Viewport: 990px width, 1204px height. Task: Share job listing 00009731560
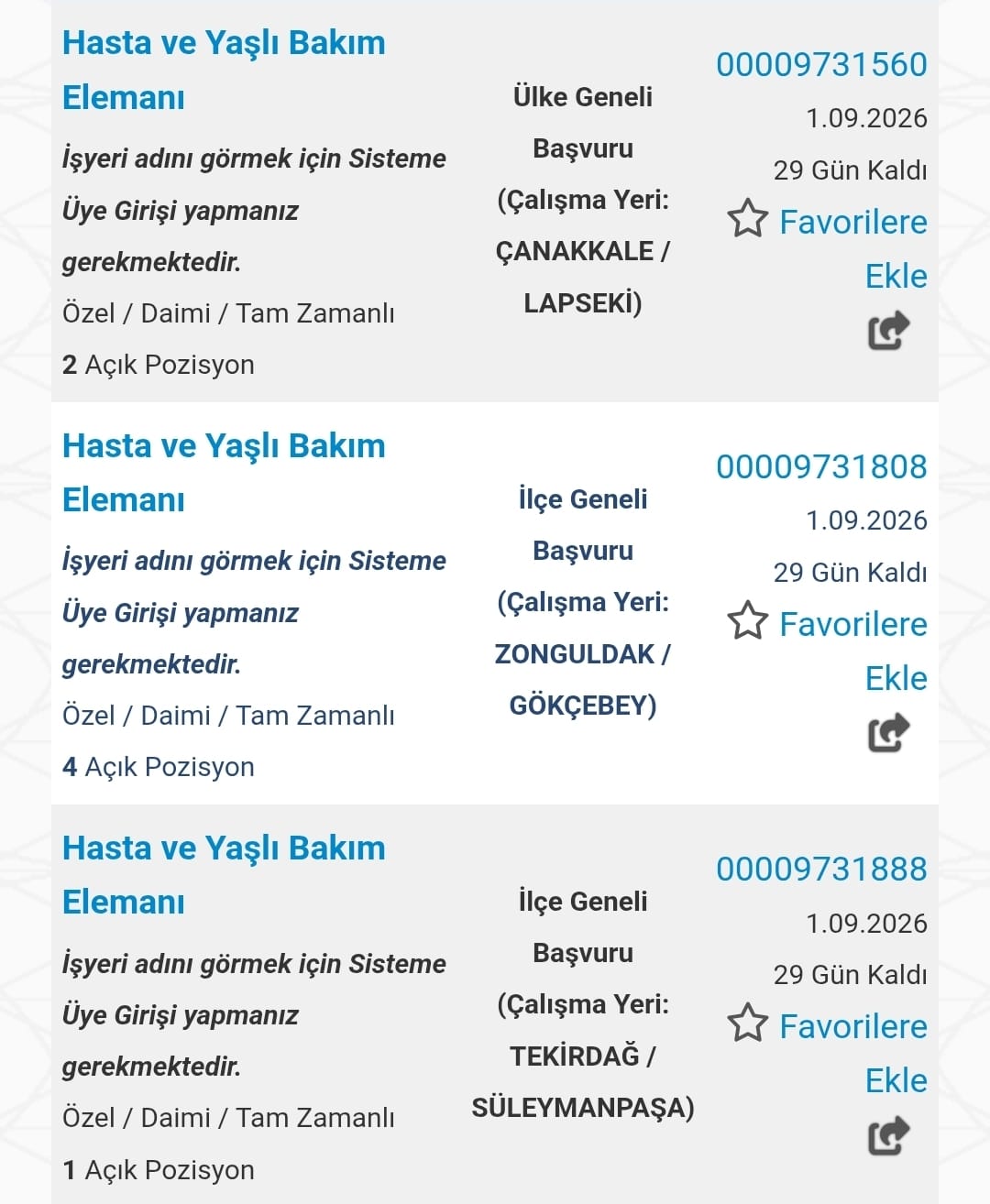pyautogui.click(x=888, y=331)
